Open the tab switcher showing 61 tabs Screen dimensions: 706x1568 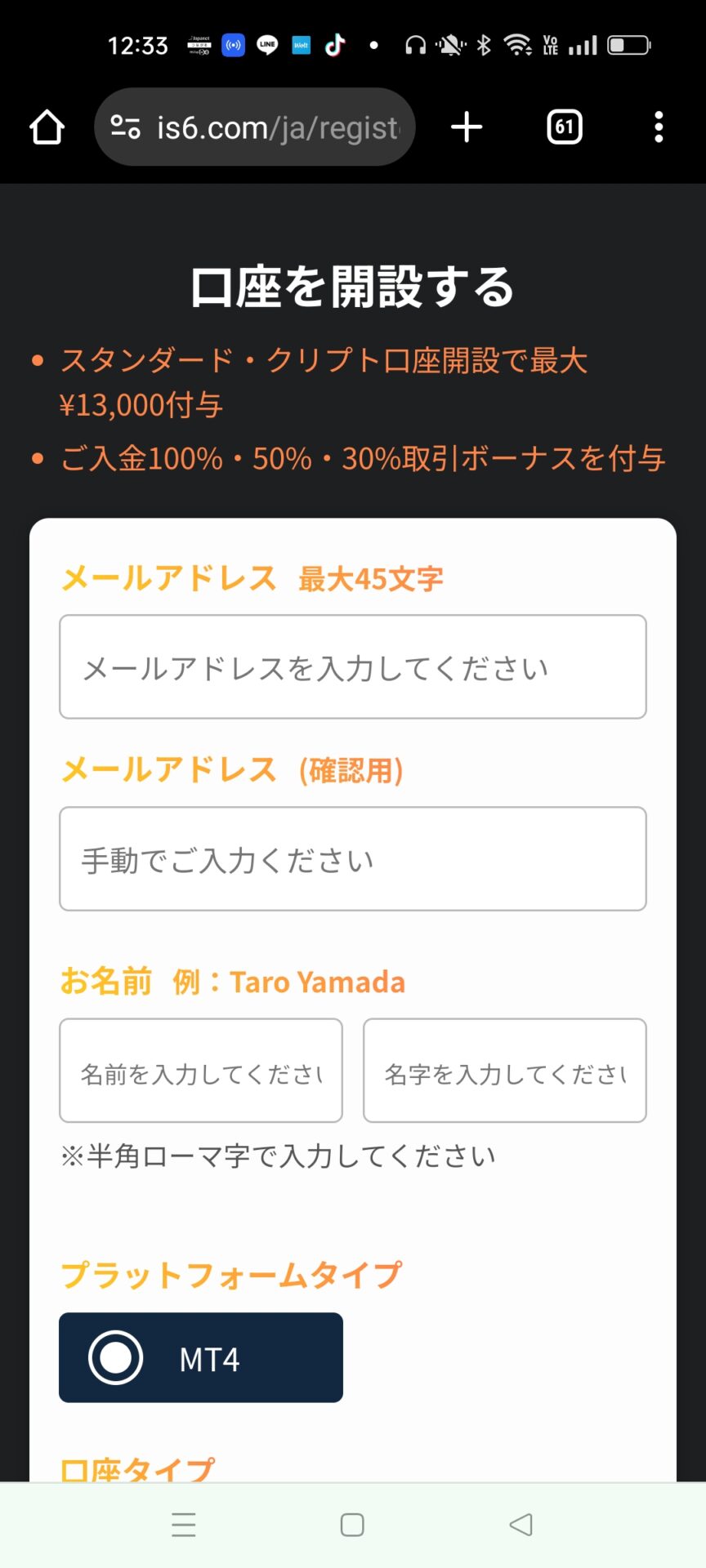565,127
